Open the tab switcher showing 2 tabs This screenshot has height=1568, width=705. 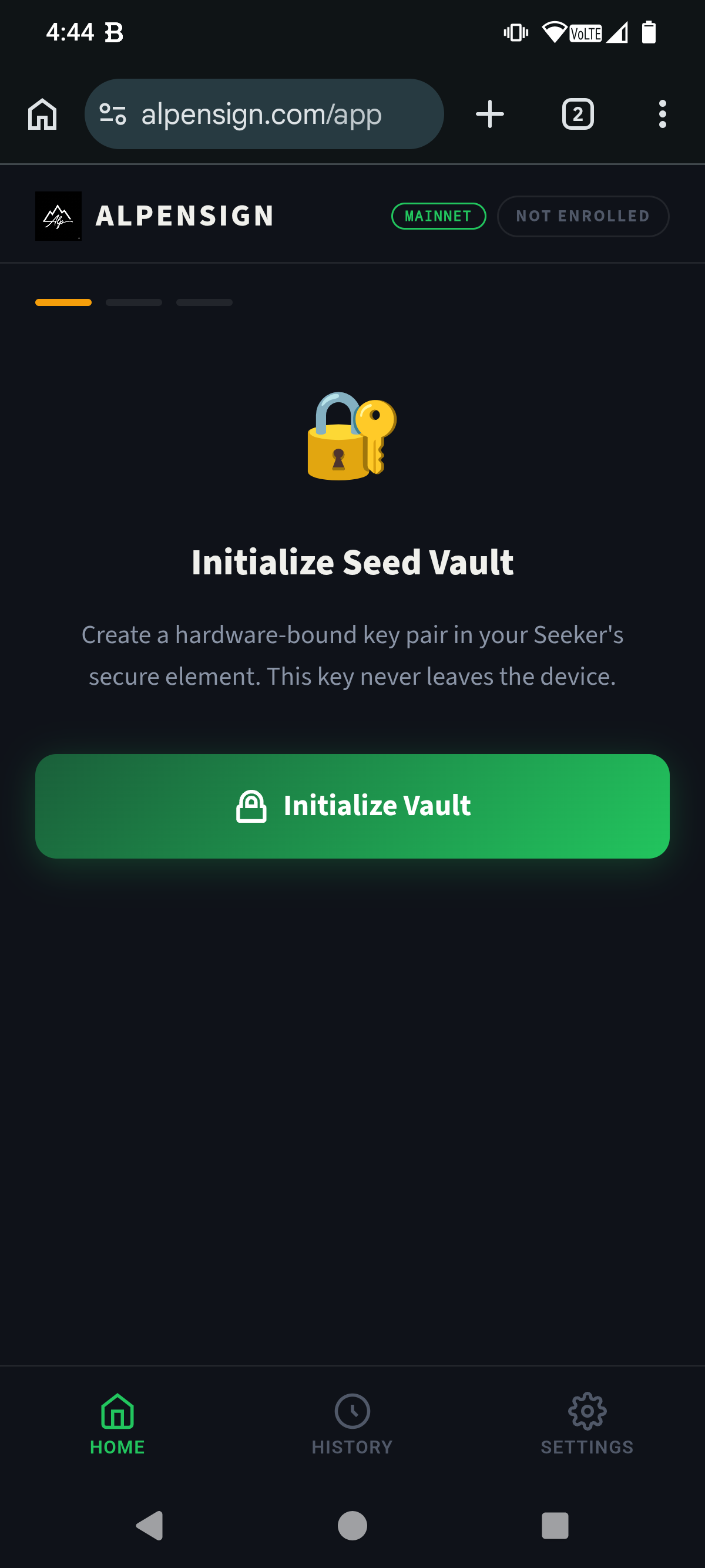(577, 114)
